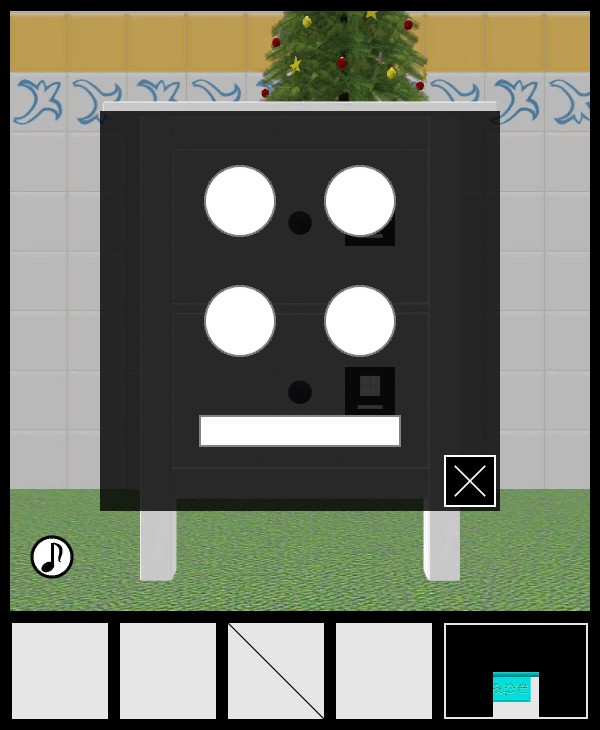The width and height of the screenshot is (600, 730).
Task: Select the inventory slot with the diagonal line item
Action: point(276,671)
